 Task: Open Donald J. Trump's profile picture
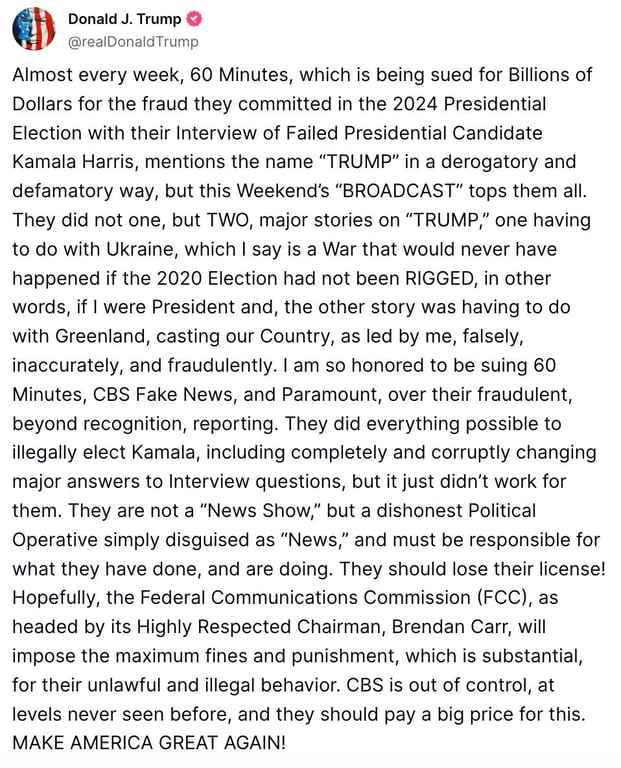(x=33, y=29)
